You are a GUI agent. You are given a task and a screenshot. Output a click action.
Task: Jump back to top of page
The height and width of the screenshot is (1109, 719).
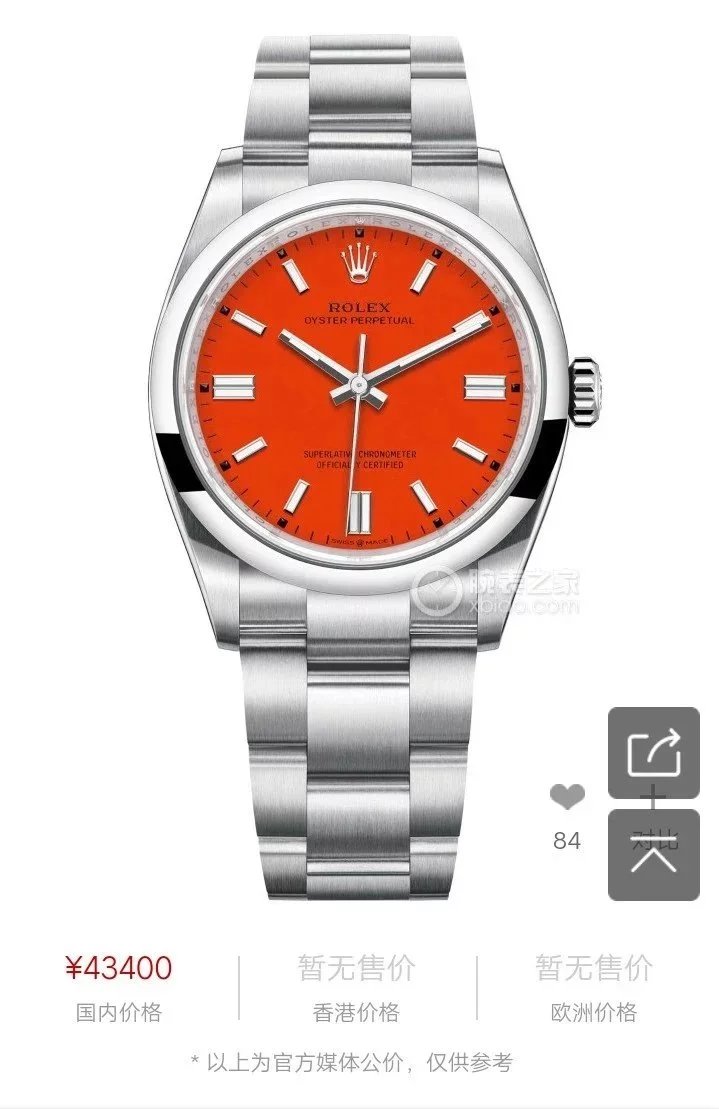[653, 855]
